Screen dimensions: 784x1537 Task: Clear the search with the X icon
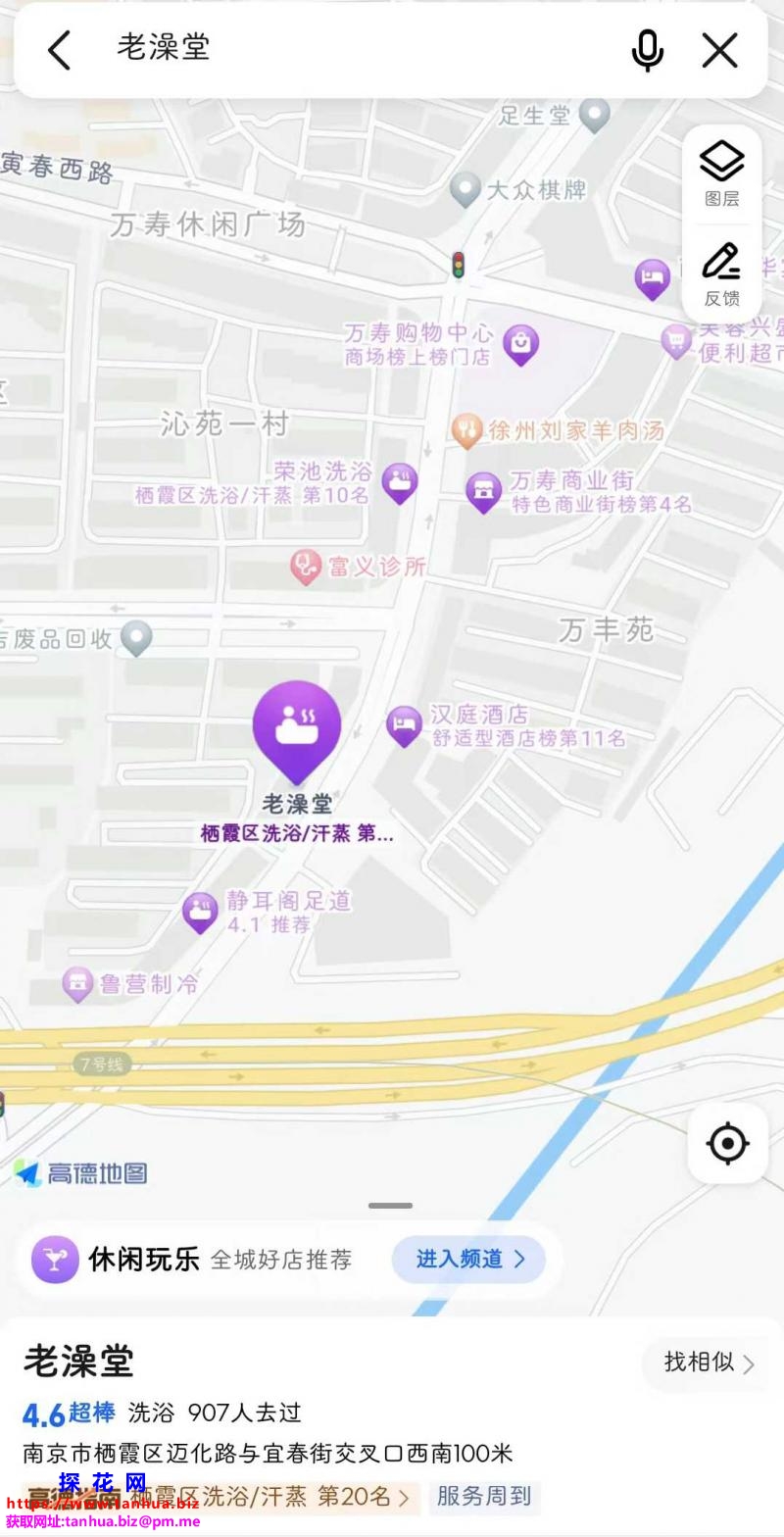(x=719, y=50)
